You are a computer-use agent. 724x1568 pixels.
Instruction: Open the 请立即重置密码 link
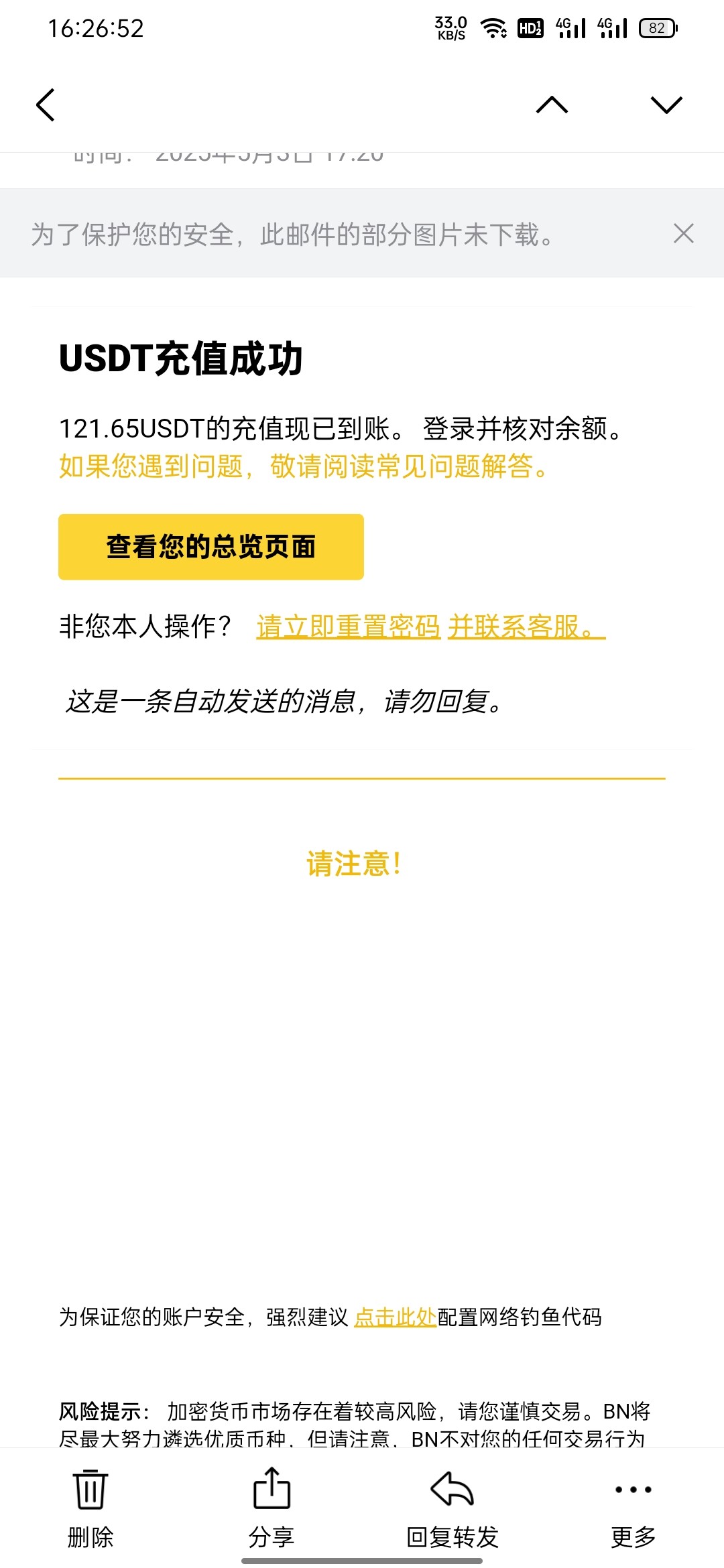[348, 627]
